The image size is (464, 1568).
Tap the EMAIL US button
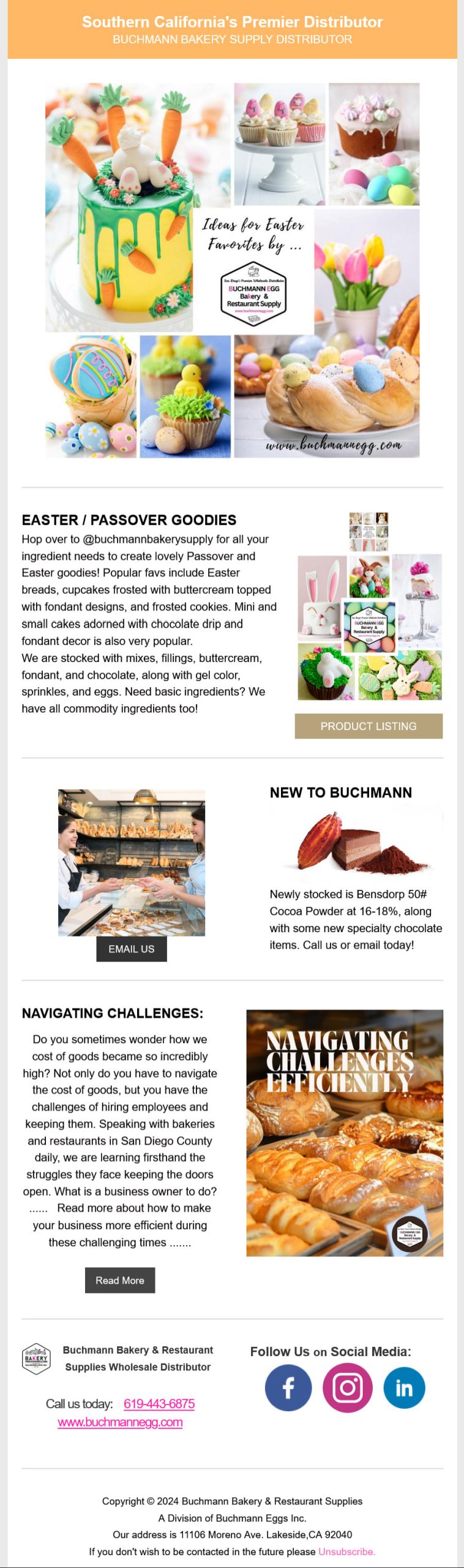[132, 949]
